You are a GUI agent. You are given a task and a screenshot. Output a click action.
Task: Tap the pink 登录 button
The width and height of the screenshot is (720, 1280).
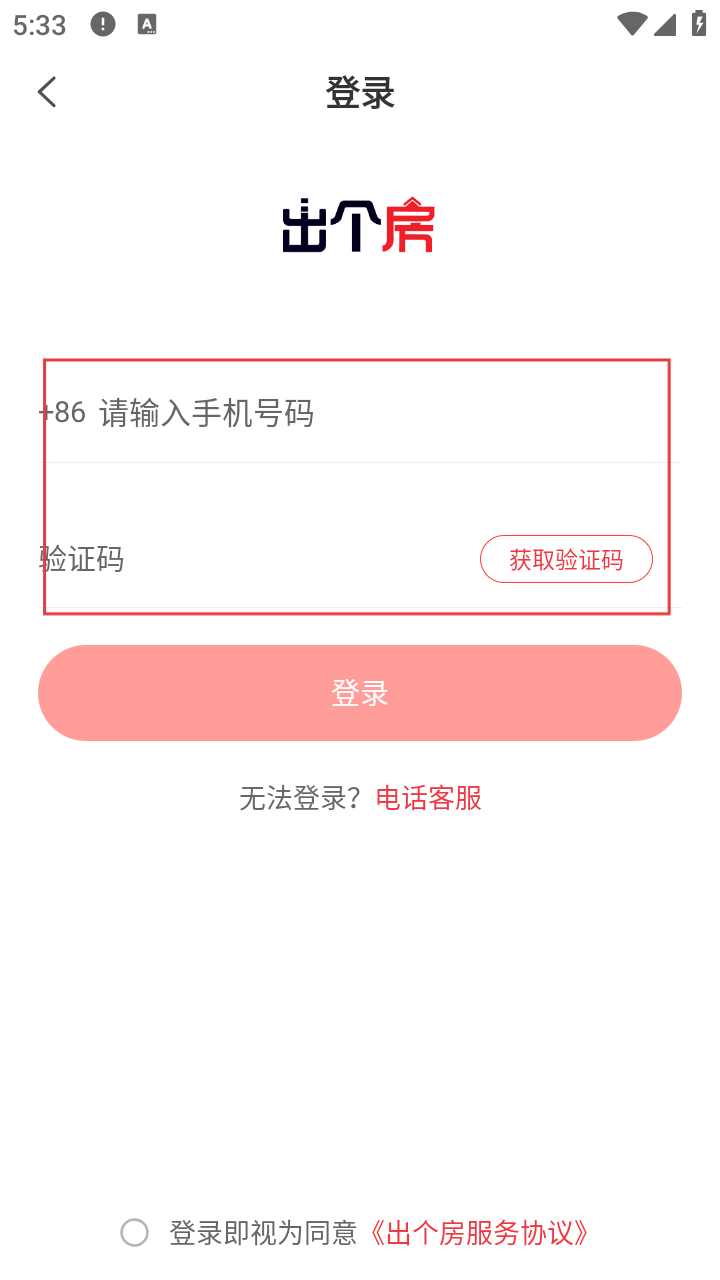coord(360,693)
